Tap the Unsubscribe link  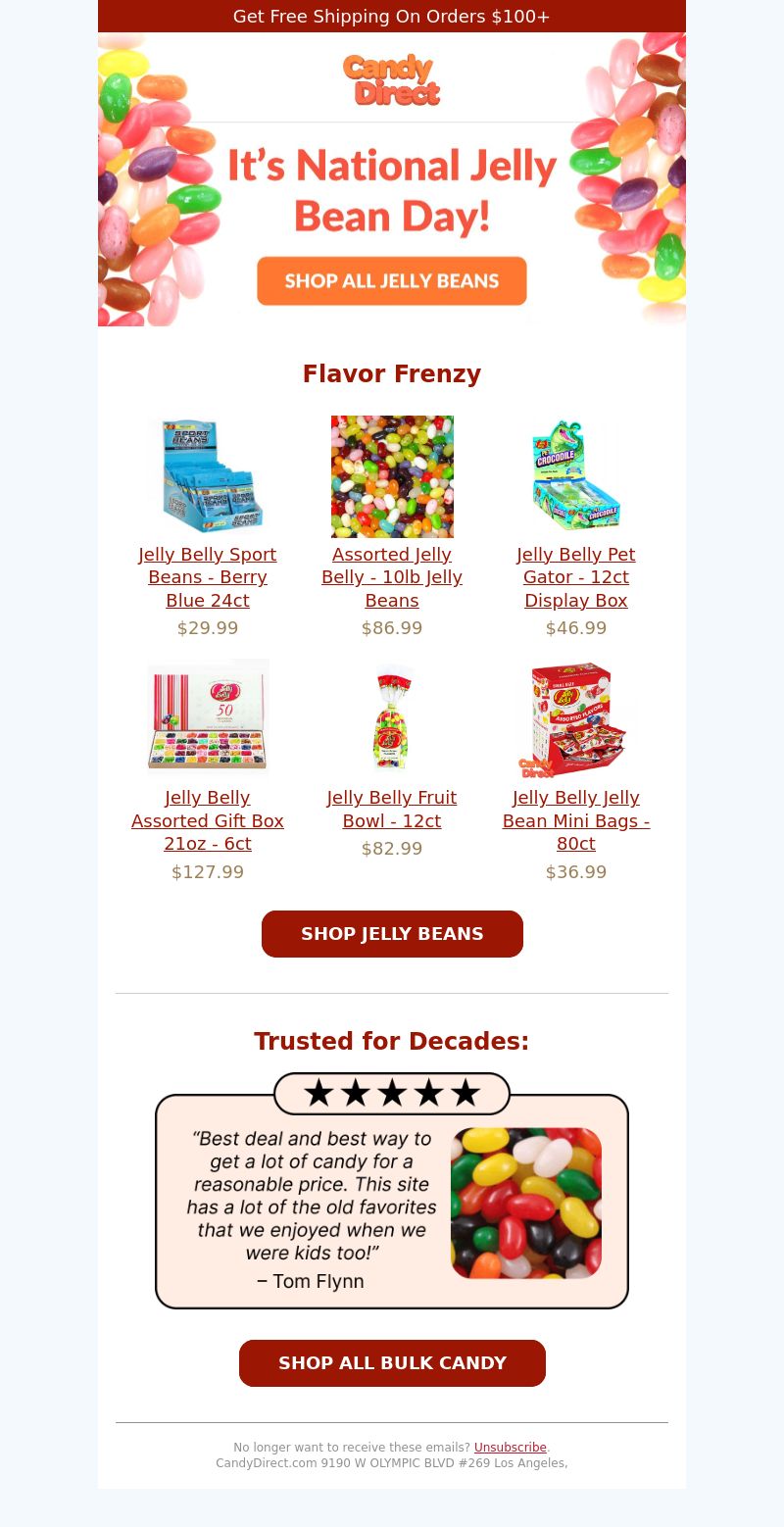tap(510, 1448)
